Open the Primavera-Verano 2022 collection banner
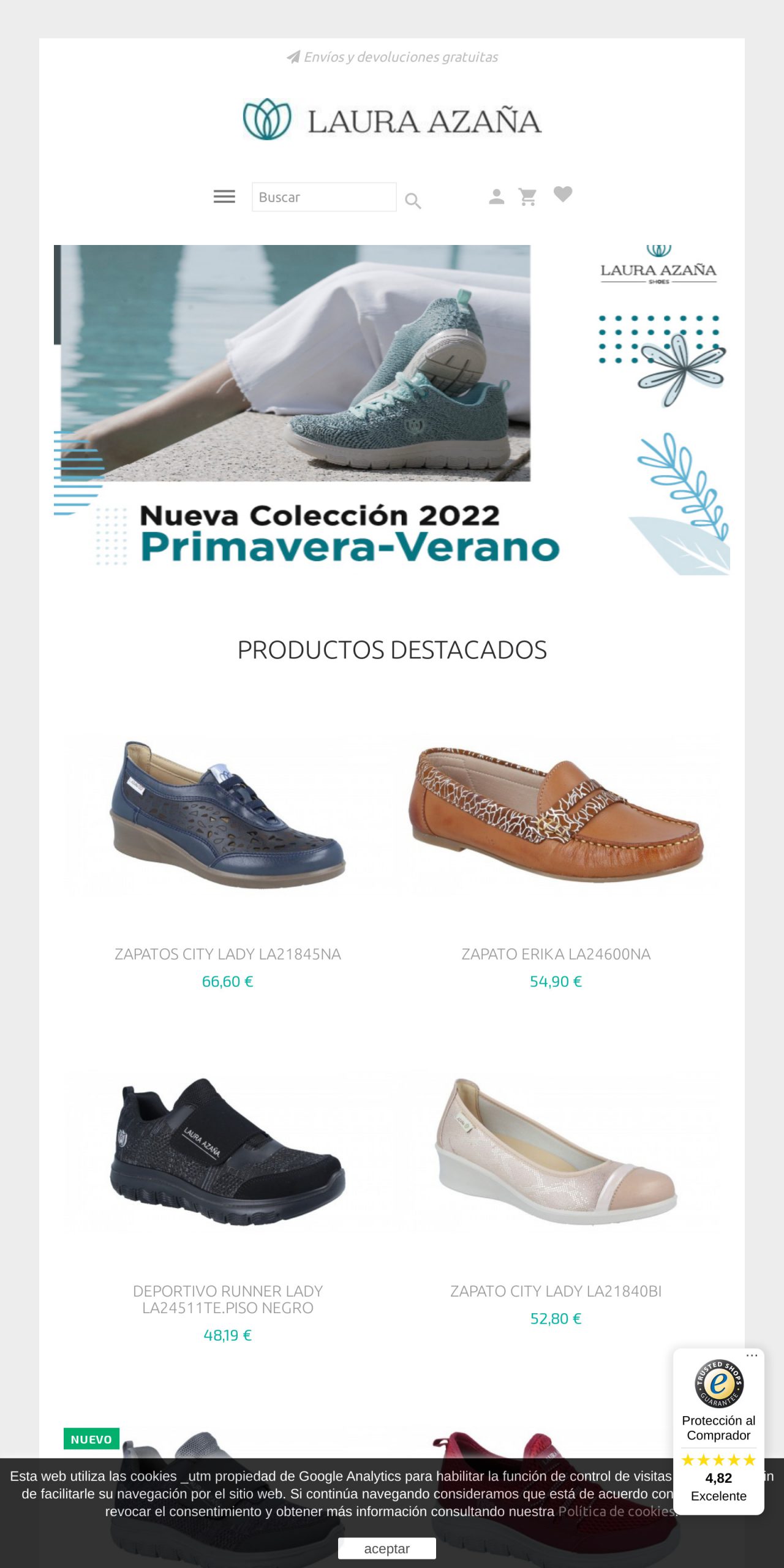784x1568 pixels. coord(392,409)
